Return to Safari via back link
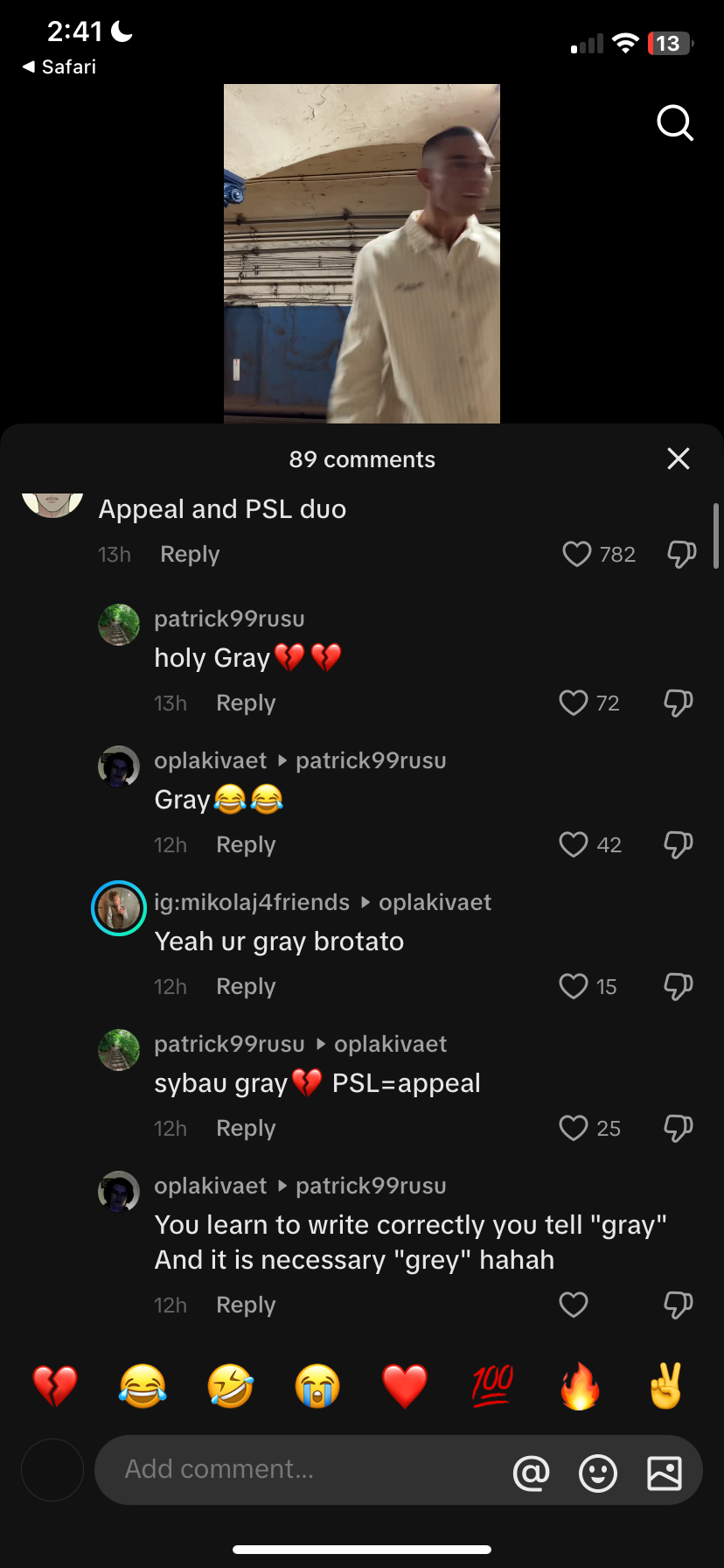The image size is (724, 1568). [x=59, y=66]
